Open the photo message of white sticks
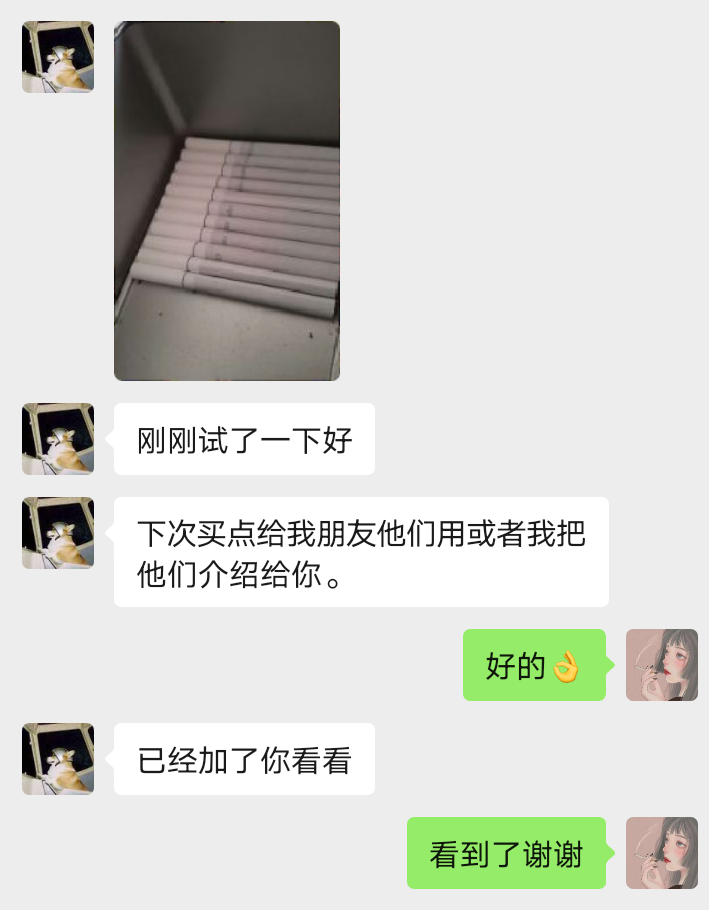709x910 pixels. (x=227, y=201)
